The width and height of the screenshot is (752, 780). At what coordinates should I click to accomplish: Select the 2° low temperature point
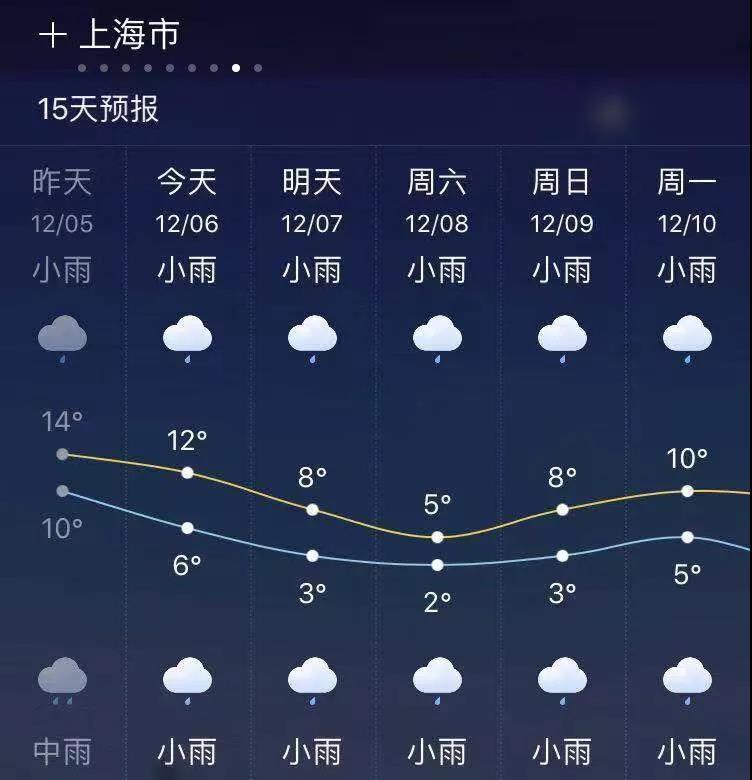437,563
